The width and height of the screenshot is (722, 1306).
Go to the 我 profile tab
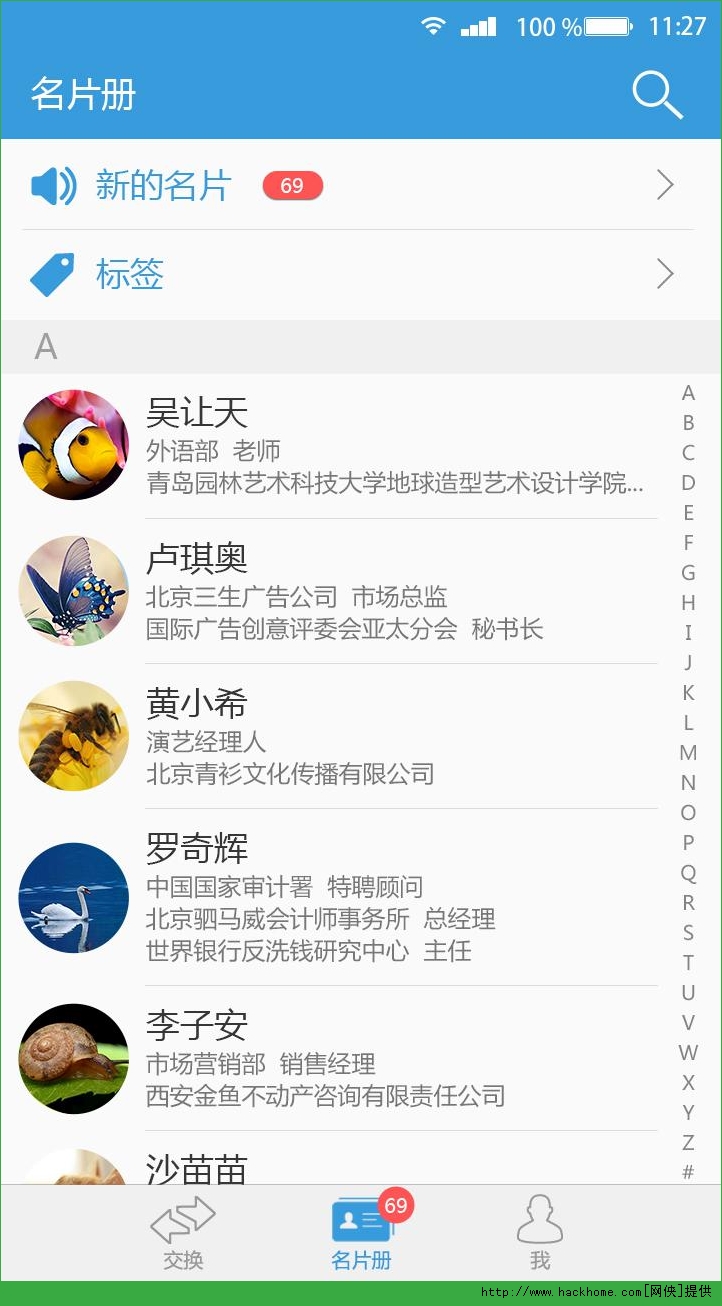point(540,1232)
